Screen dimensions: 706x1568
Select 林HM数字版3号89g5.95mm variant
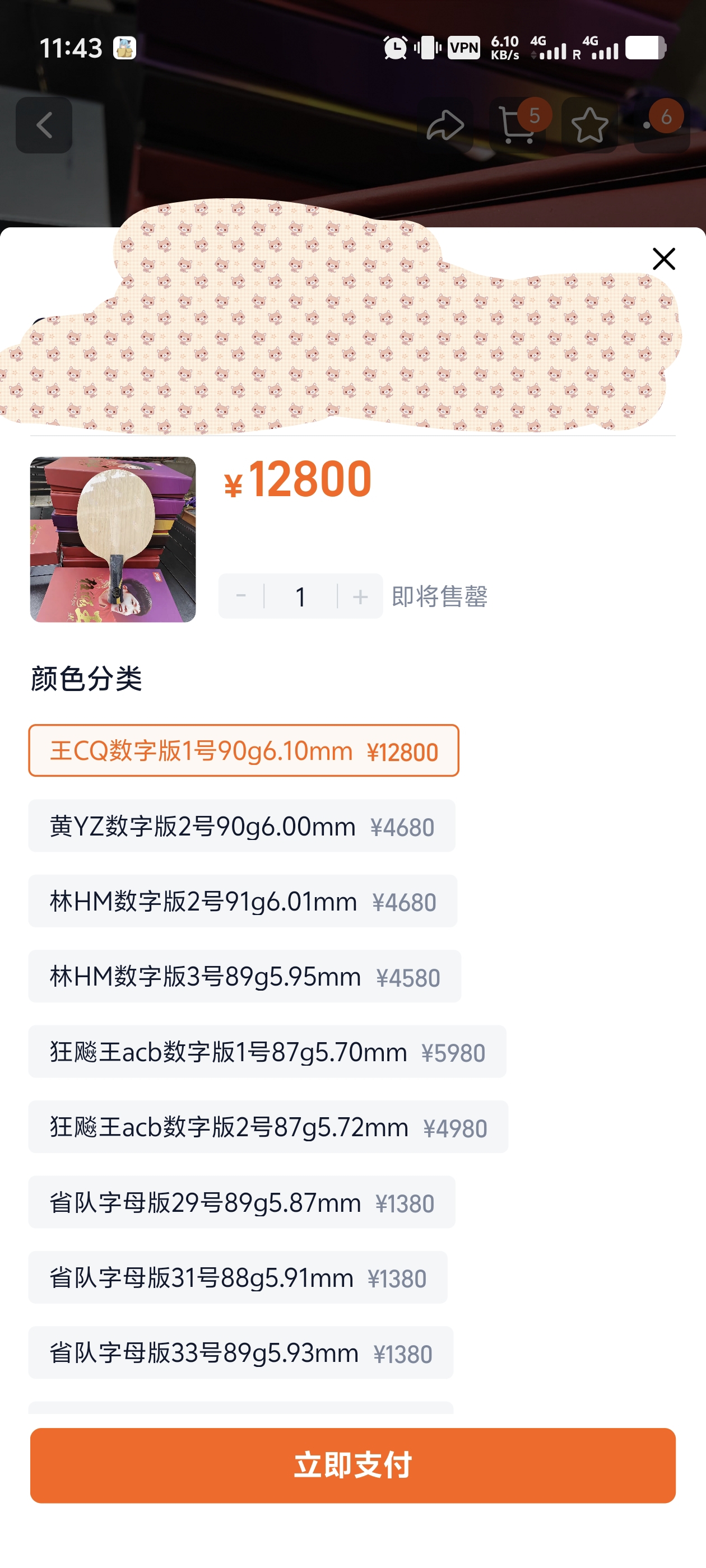245,976
